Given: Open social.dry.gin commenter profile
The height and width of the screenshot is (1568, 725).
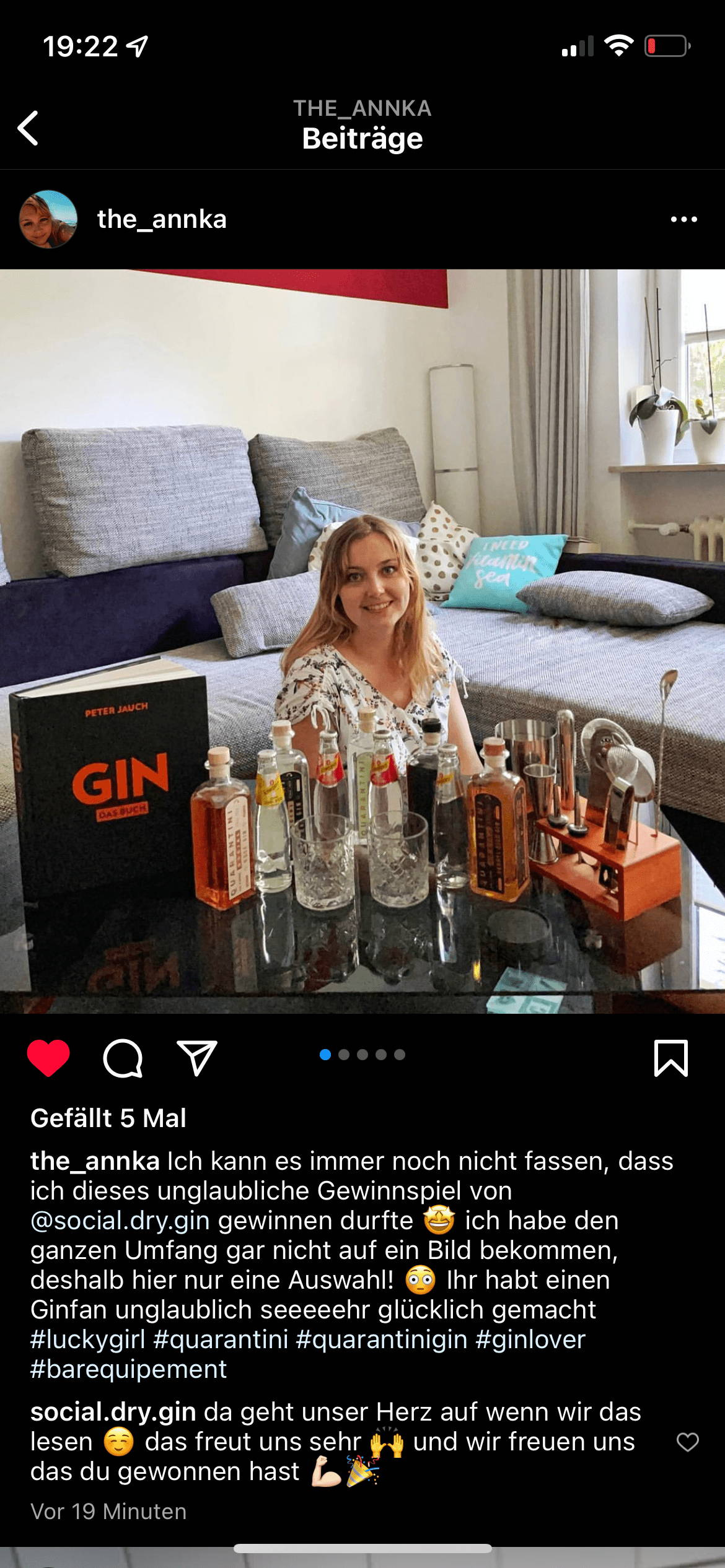Looking at the screenshot, I should coord(113,1413).
